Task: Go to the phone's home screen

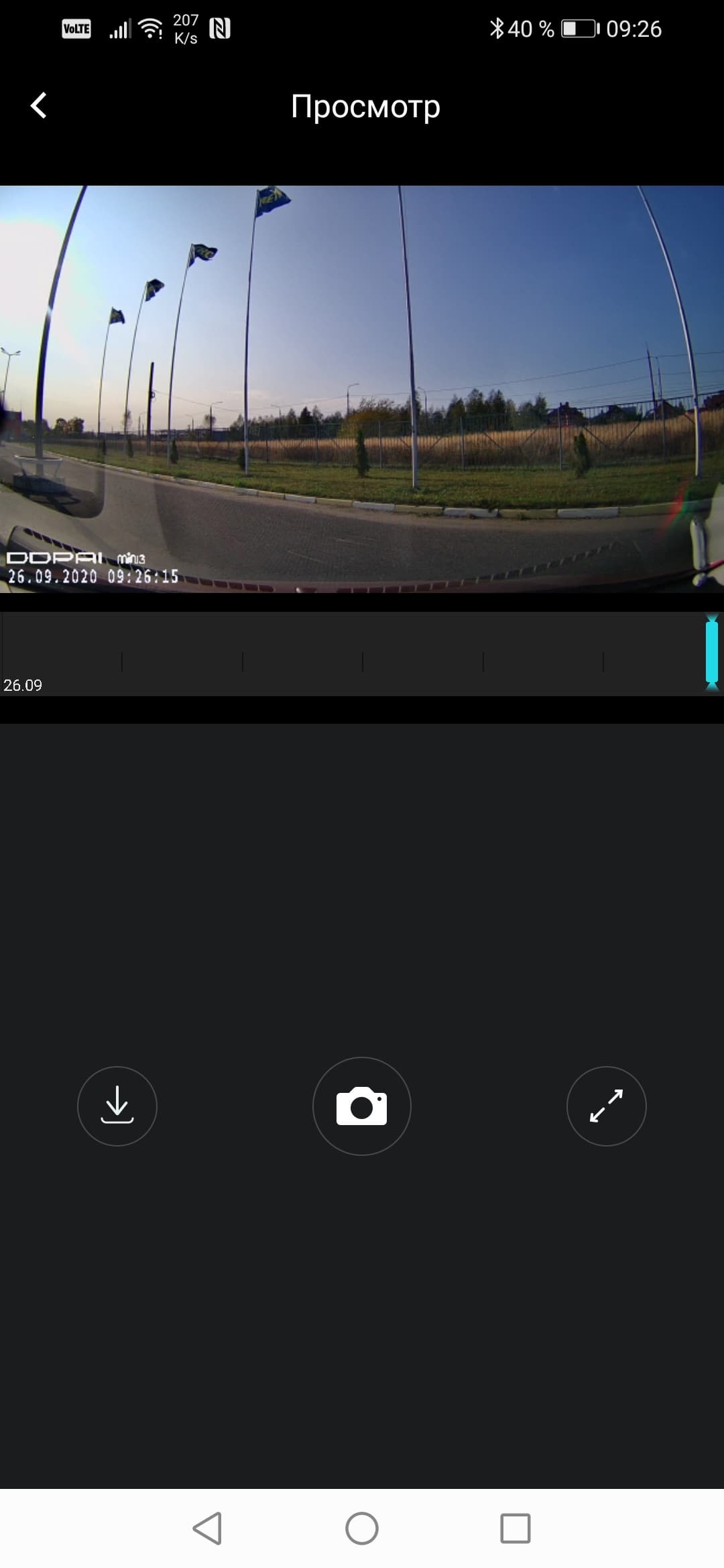Action: [x=362, y=1528]
